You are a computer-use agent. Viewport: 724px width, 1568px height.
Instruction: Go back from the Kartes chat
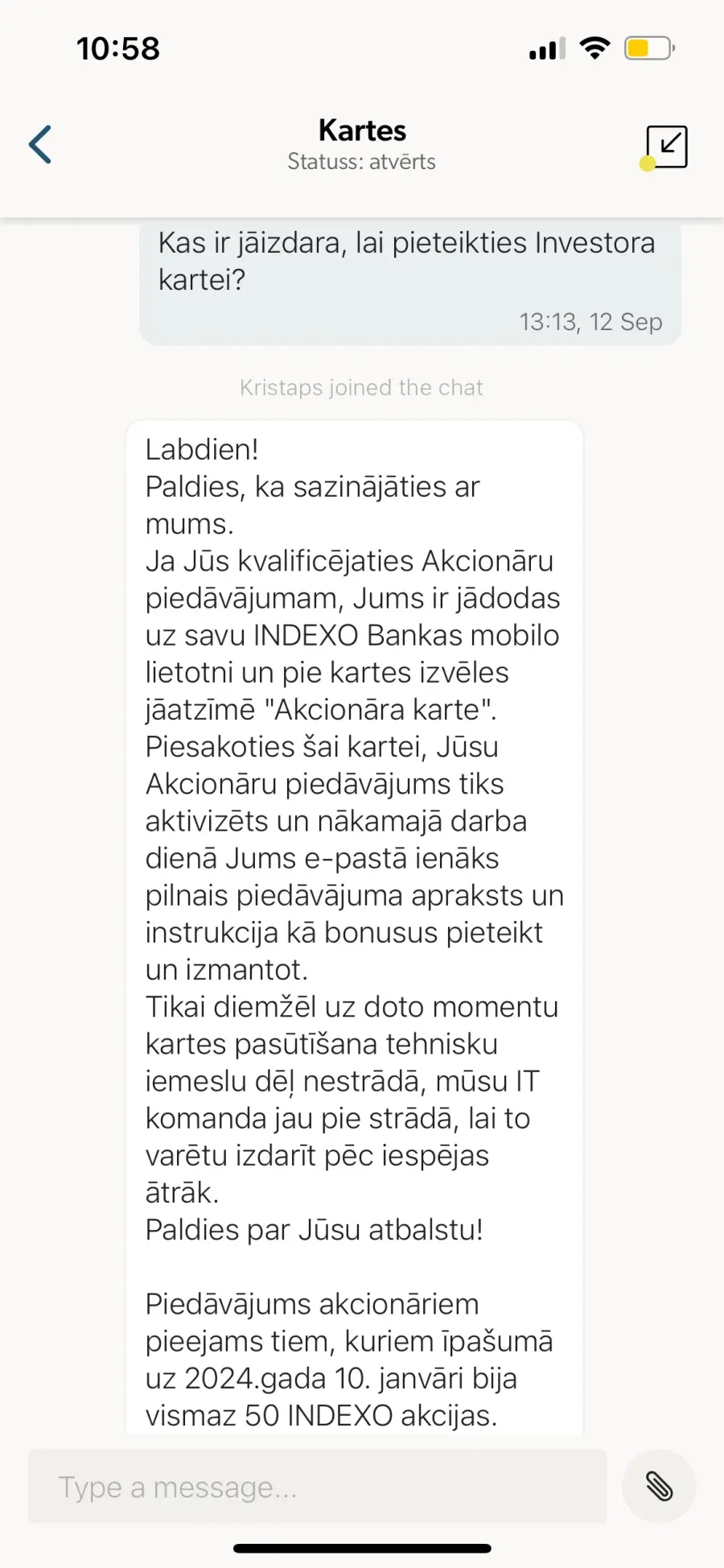pos(40,145)
